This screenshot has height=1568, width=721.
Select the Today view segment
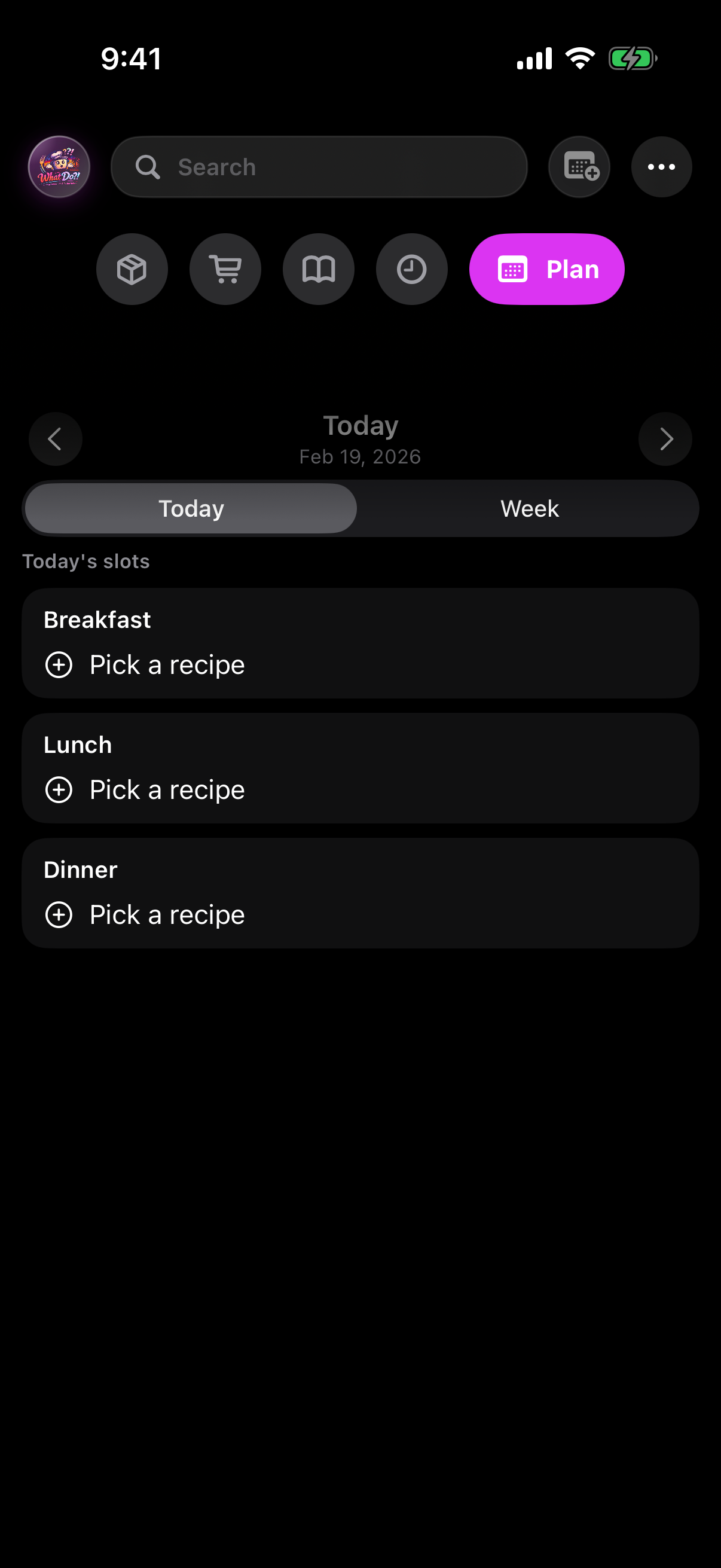191,508
